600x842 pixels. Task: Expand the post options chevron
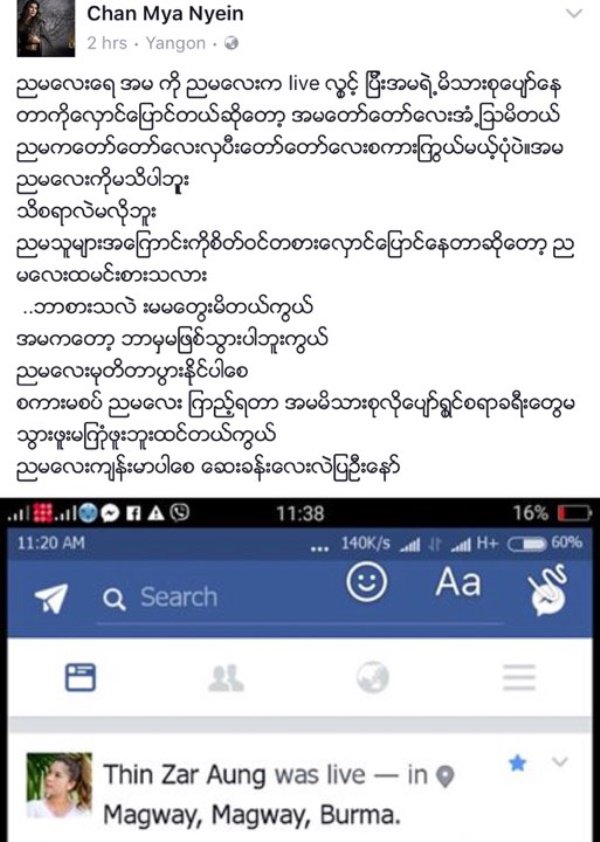pyautogui.click(x=573, y=14)
